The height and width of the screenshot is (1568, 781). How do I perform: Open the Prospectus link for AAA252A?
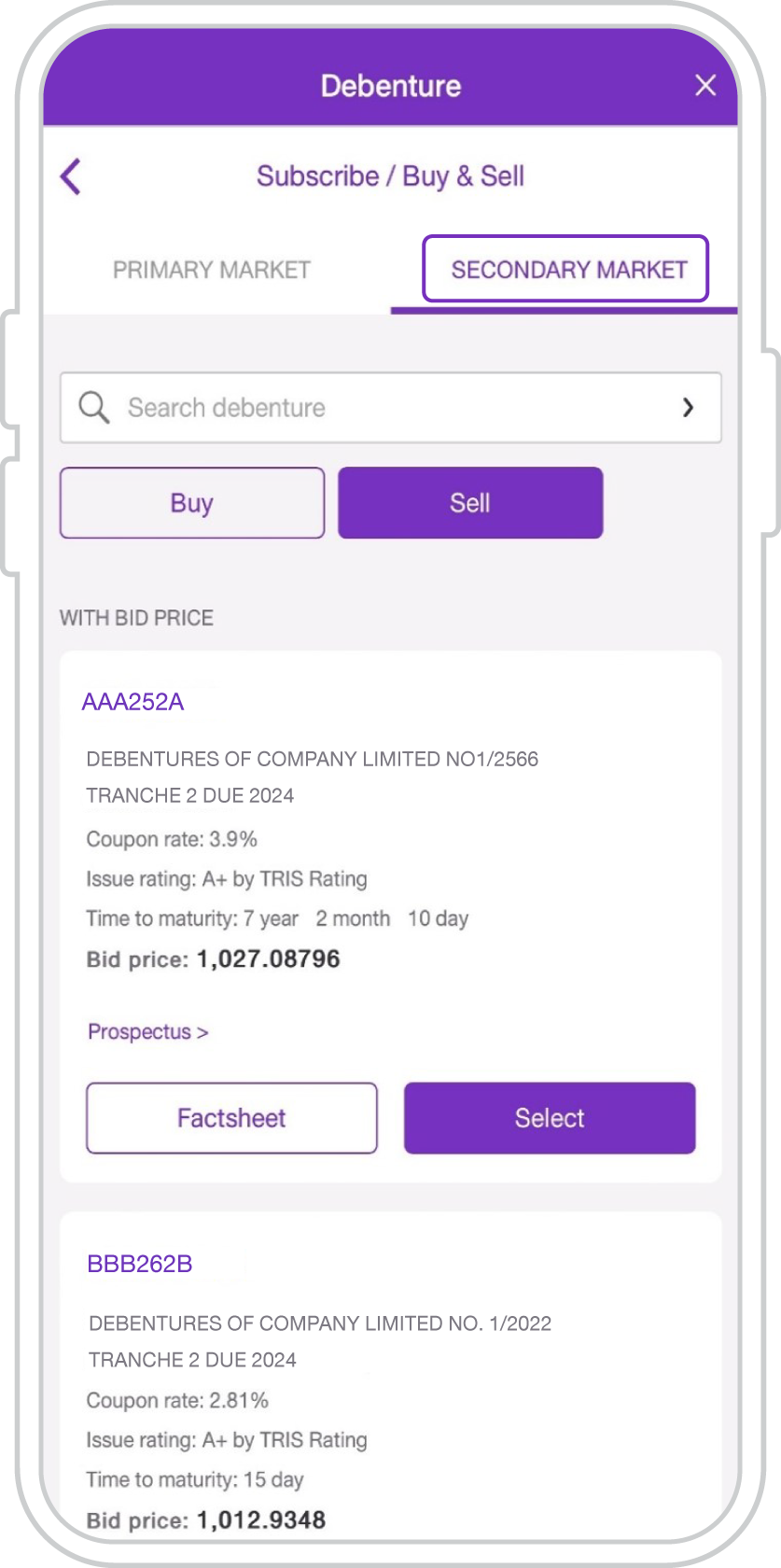(x=147, y=1032)
